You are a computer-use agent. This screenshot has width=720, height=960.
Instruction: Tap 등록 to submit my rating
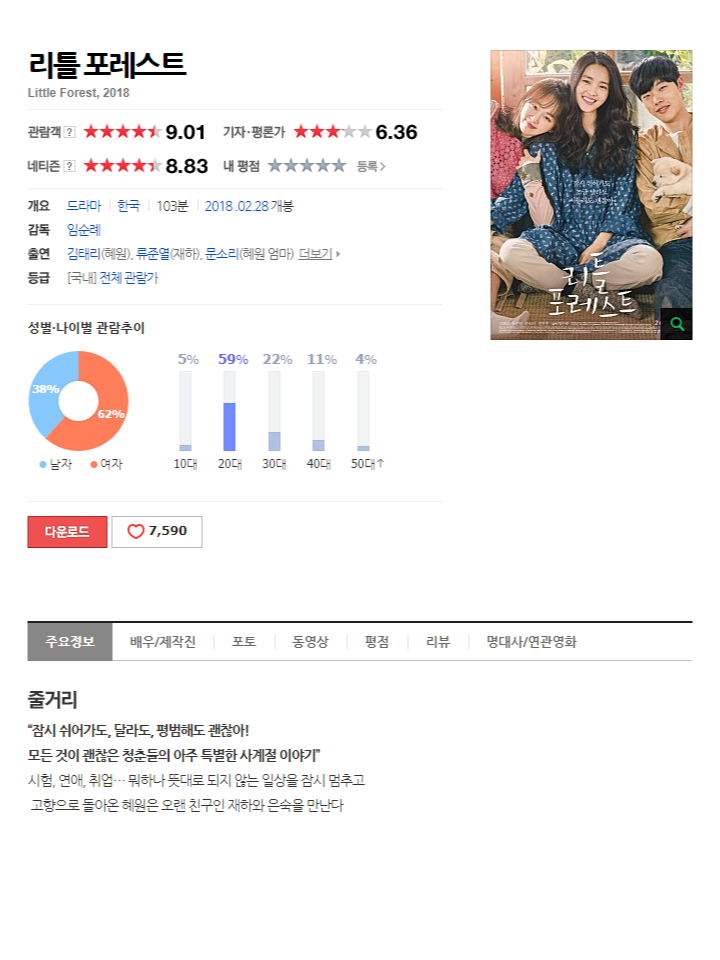pyautogui.click(x=370, y=166)
